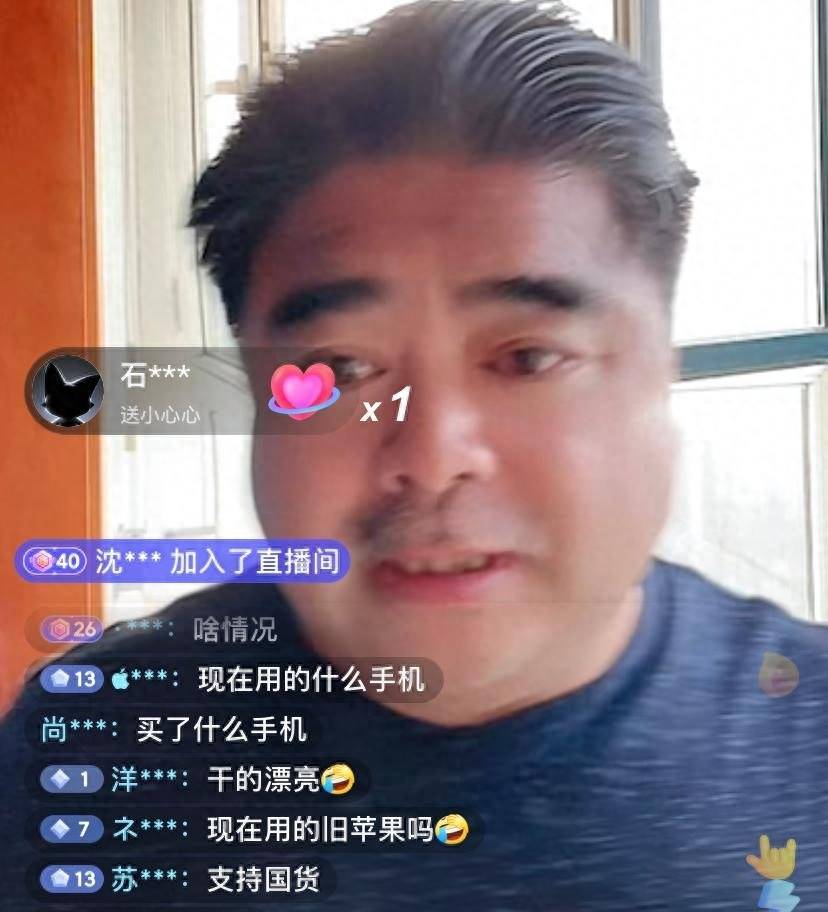Open 尚***'s comment 买了什么手机
Image resolution: width=828 pixels, height=912 pixels.
(173, 729)
